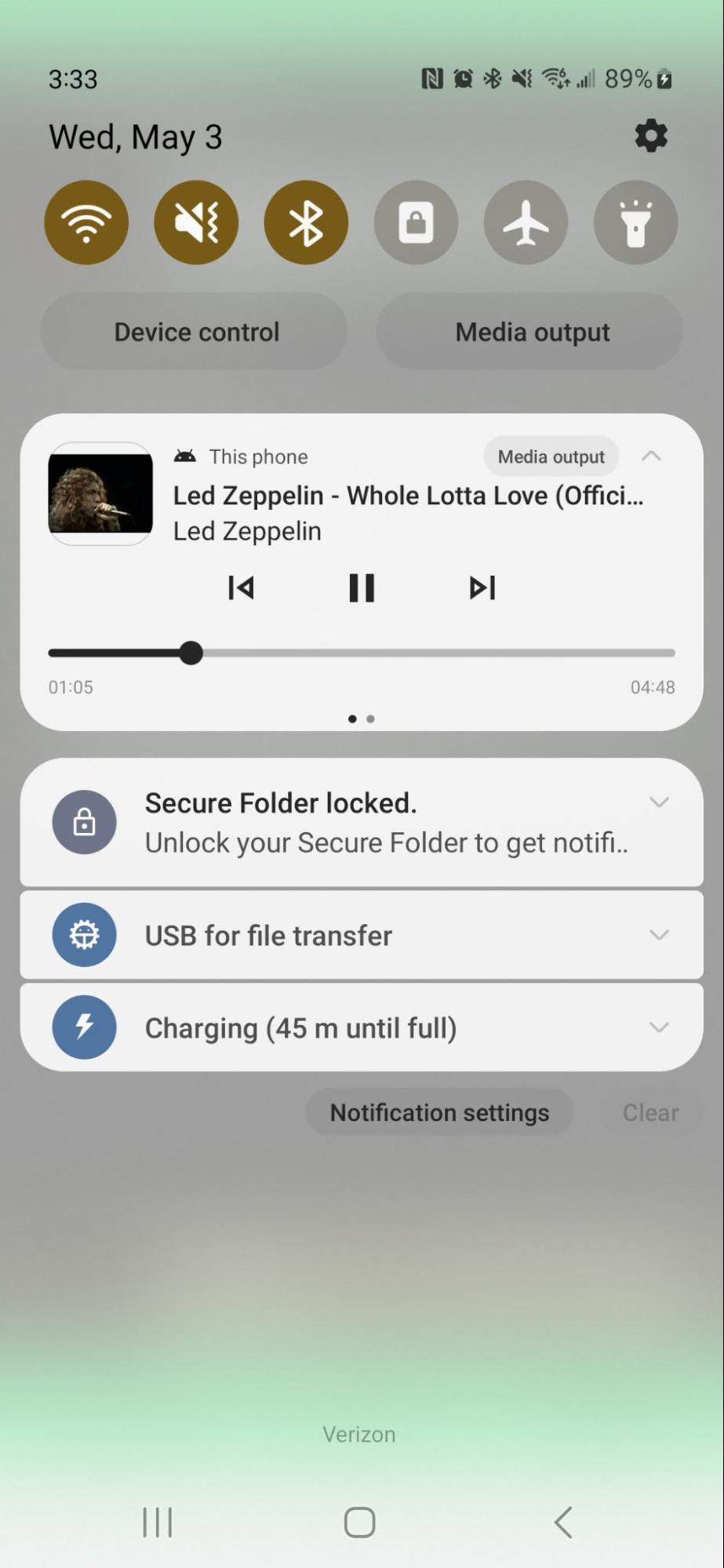Toggle Wi-Fi off

(x=86, y=223)
